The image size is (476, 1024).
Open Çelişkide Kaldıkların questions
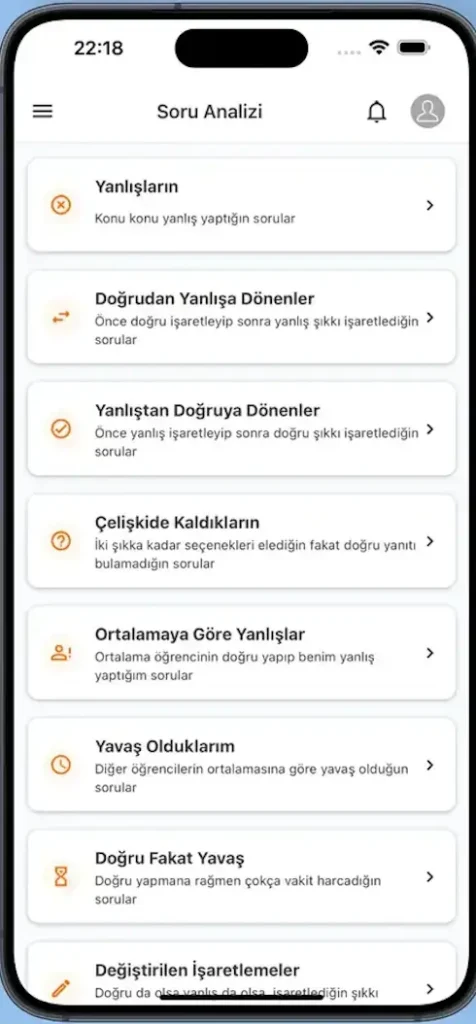[242, 541]
